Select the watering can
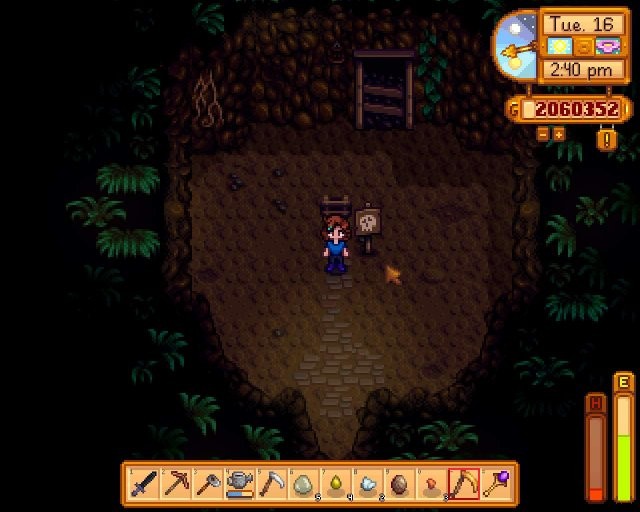 coord(240,484)
